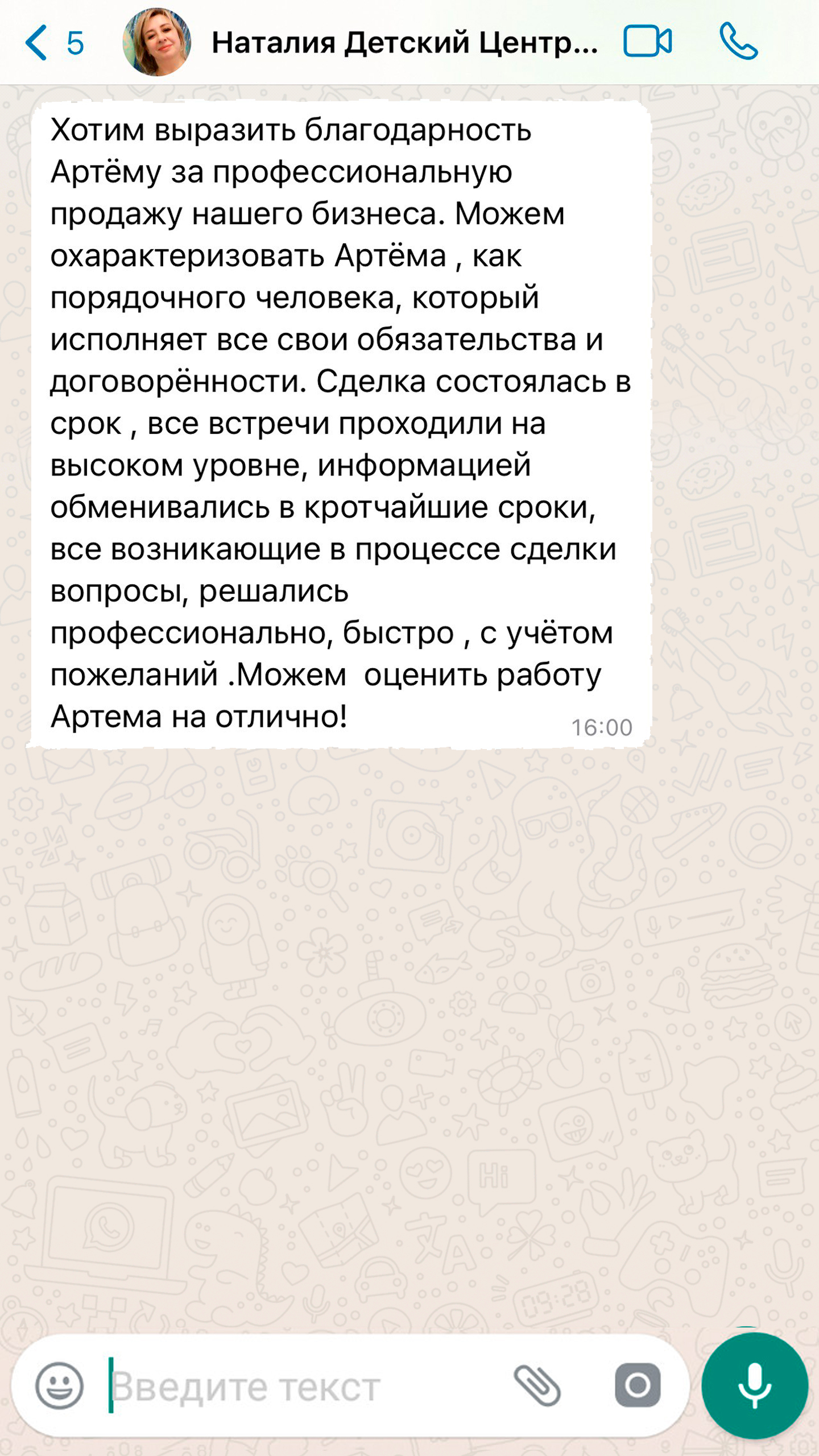Open Наталия Детский Центр contact info
Screen dimensions: 819x1456
pos(404,43)
